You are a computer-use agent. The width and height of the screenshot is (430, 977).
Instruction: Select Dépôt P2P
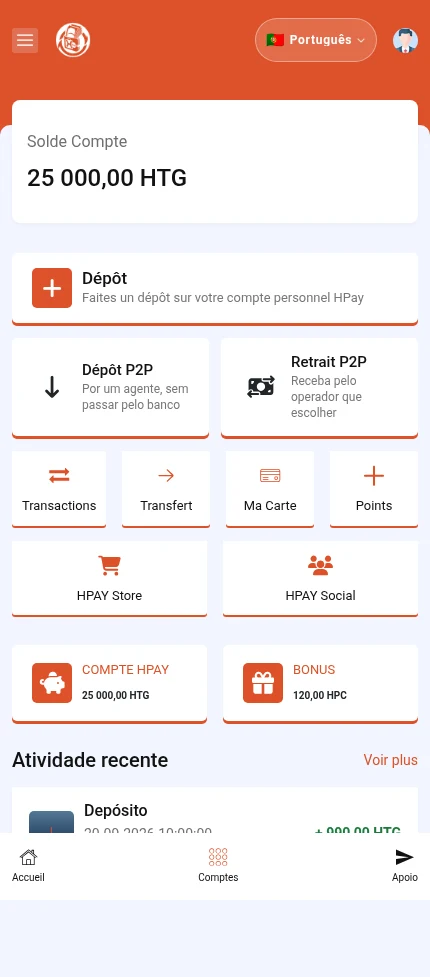(x=110, y=388)
